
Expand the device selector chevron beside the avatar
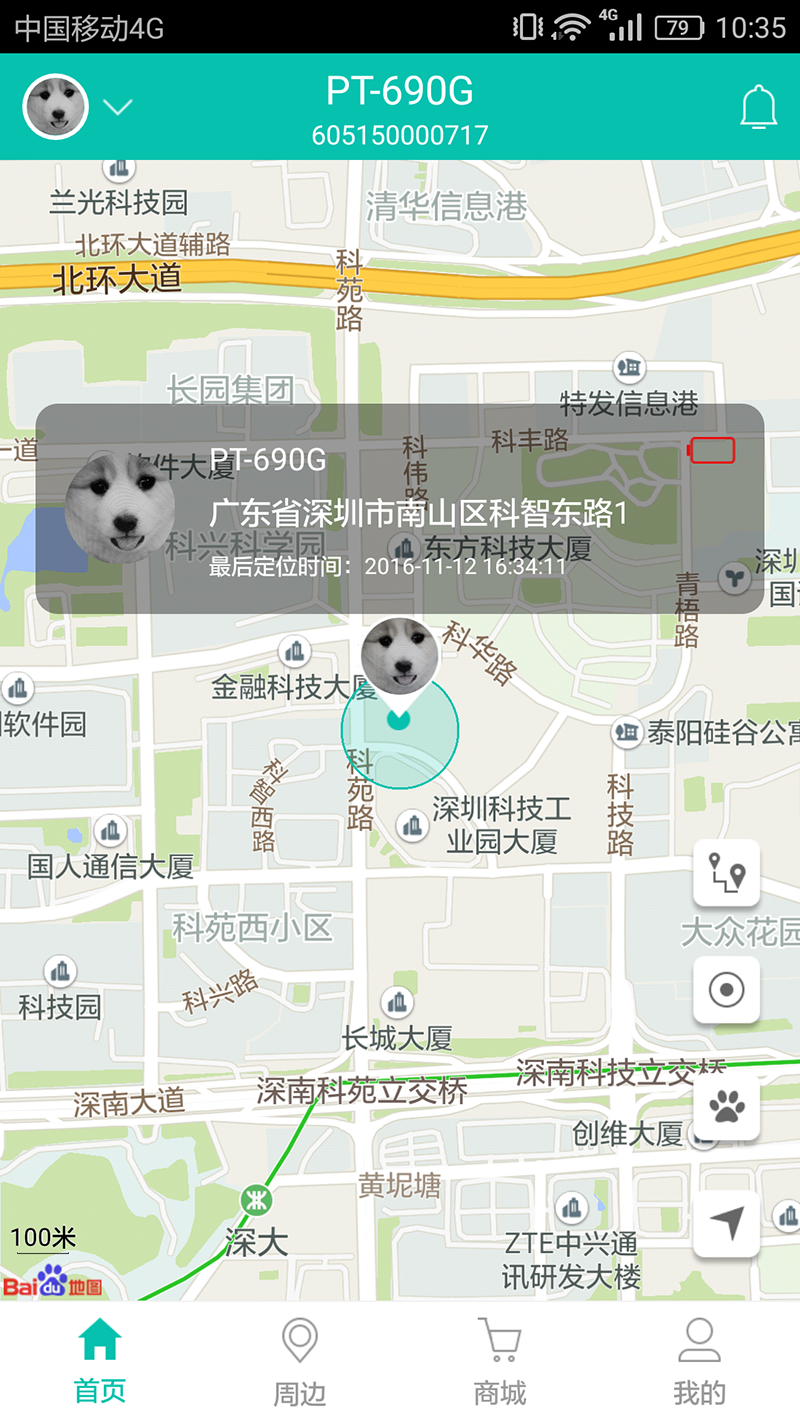118,107
